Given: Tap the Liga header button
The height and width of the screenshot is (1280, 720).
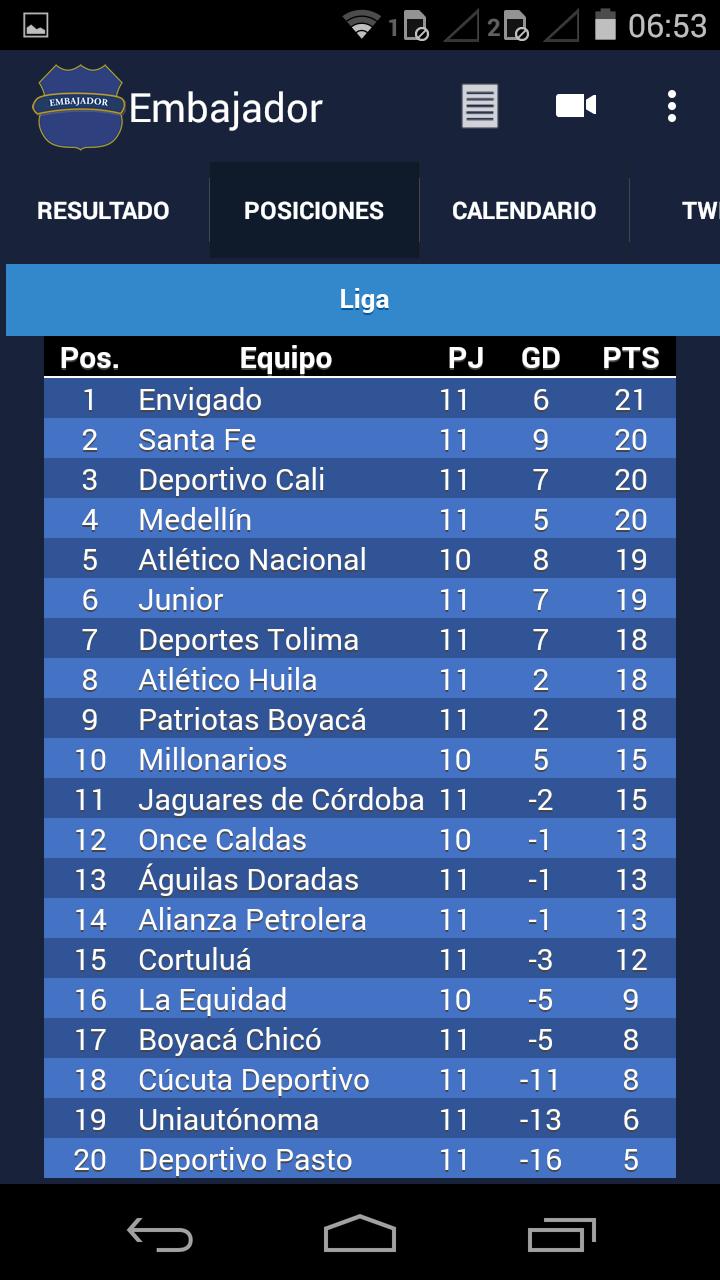Looking at the screenshot, I should [x=364, y=300].
